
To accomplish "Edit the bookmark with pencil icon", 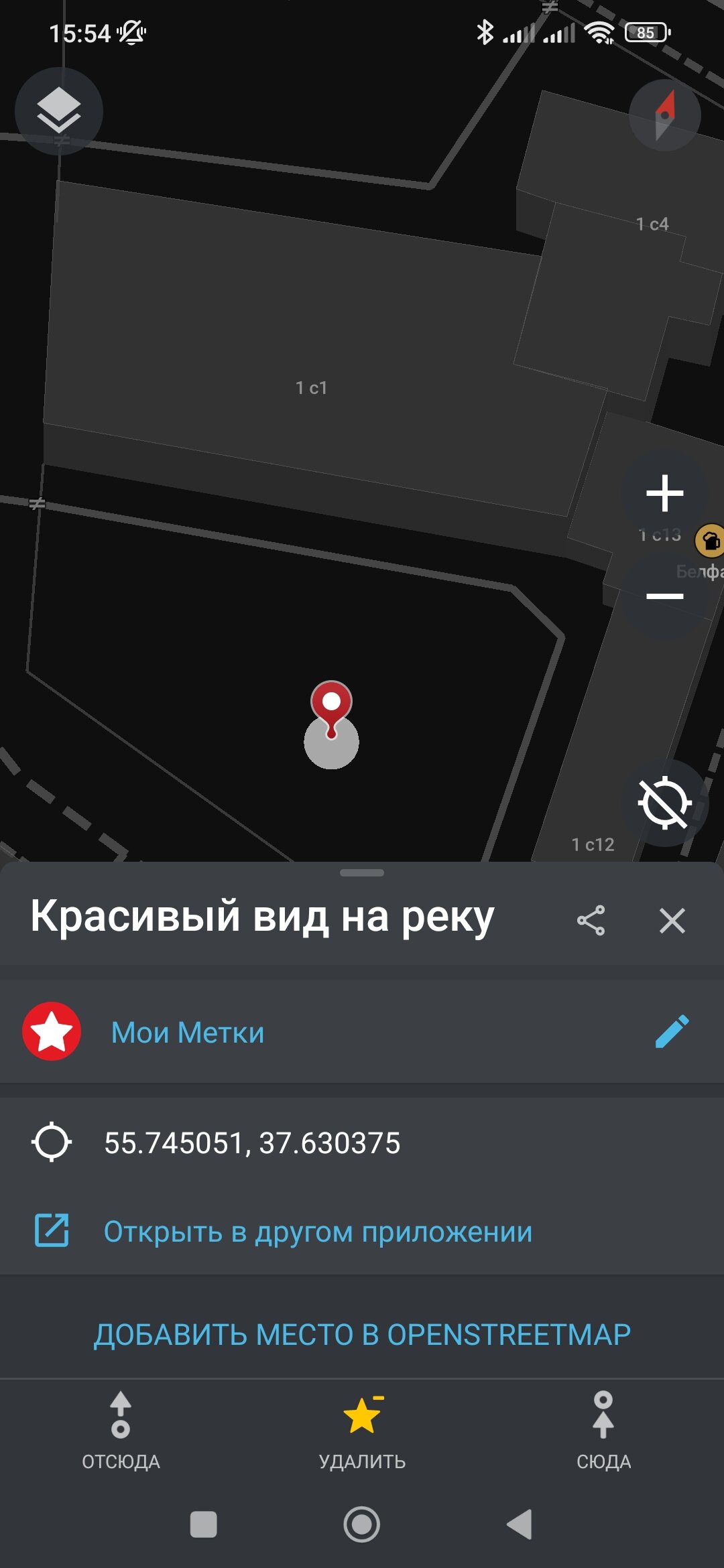I will 672,1031.
